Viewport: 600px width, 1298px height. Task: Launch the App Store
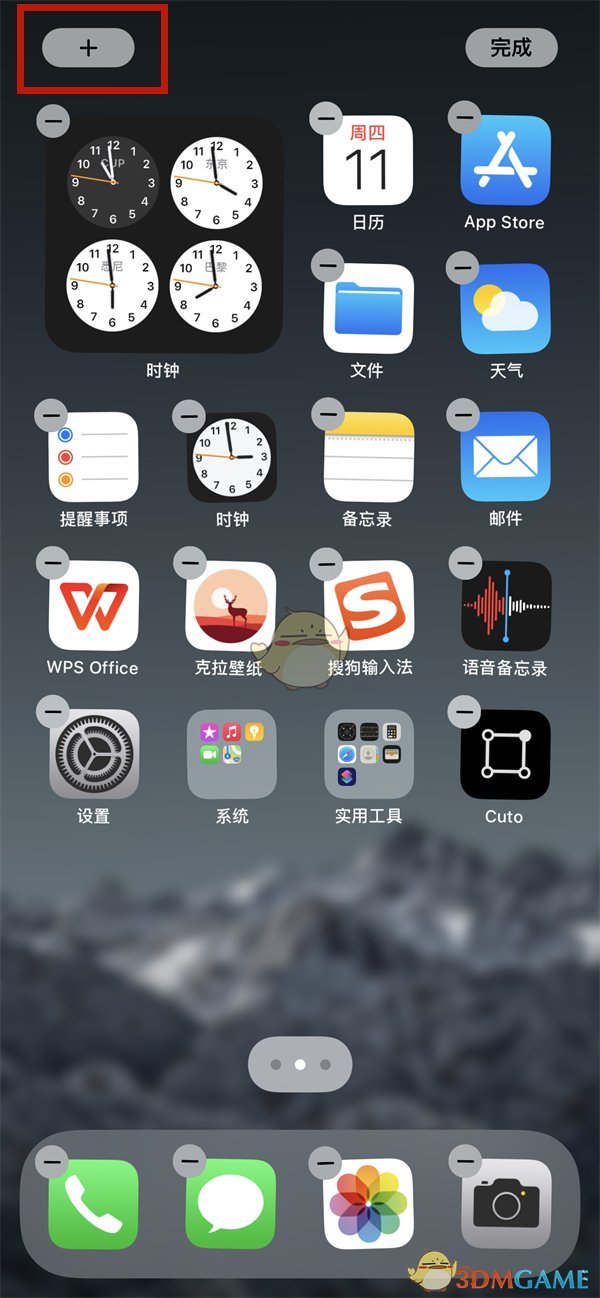coord(505,160)
